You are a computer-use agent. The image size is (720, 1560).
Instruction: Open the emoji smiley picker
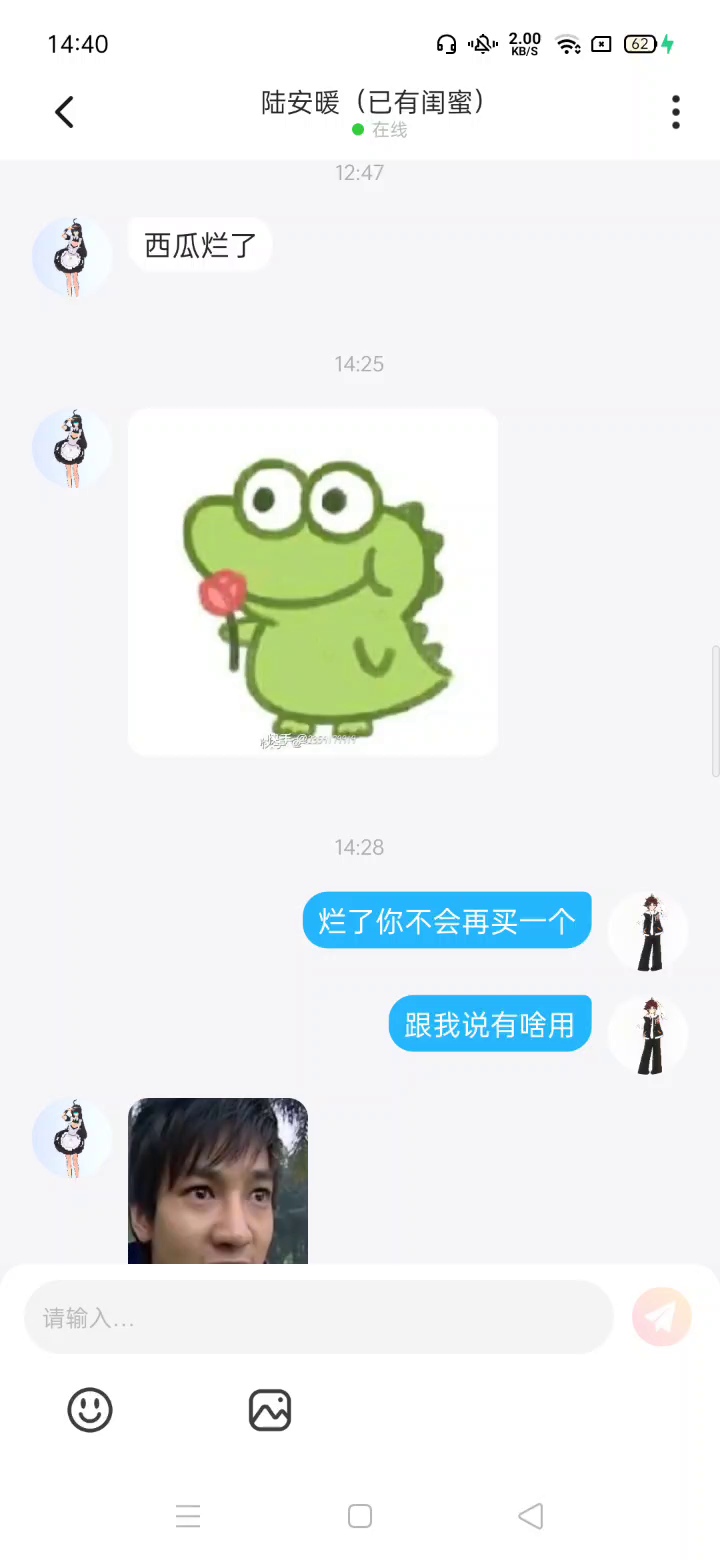90,1410
